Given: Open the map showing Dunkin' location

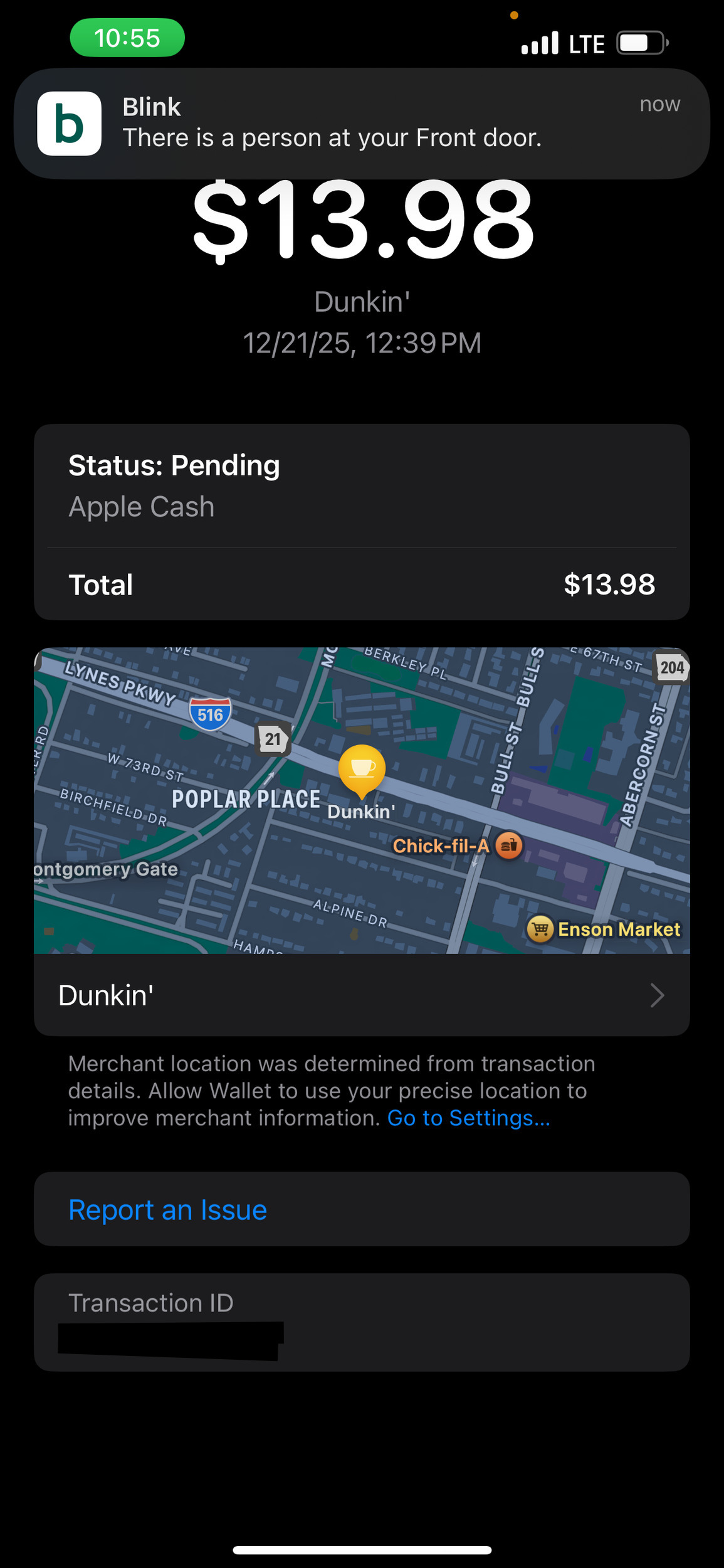Looking at the screenshot, I should tap(362, 800).
